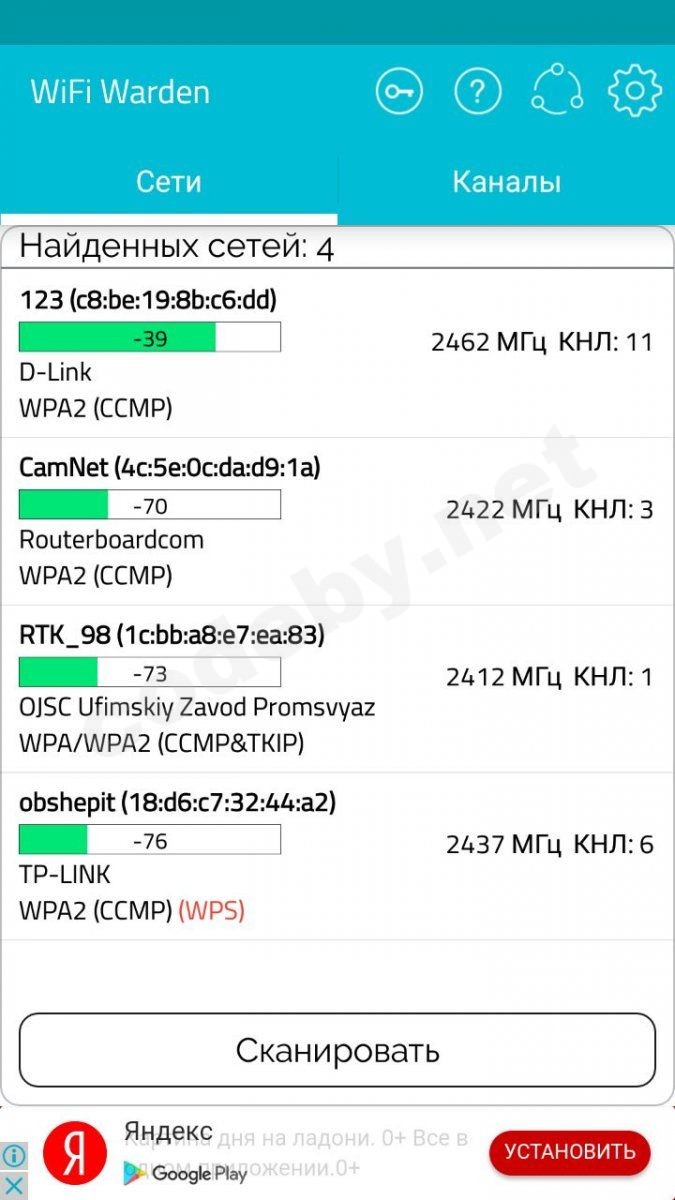Open the 123 D-Link network
The image size is (675, 1200).
coord(336,354)
